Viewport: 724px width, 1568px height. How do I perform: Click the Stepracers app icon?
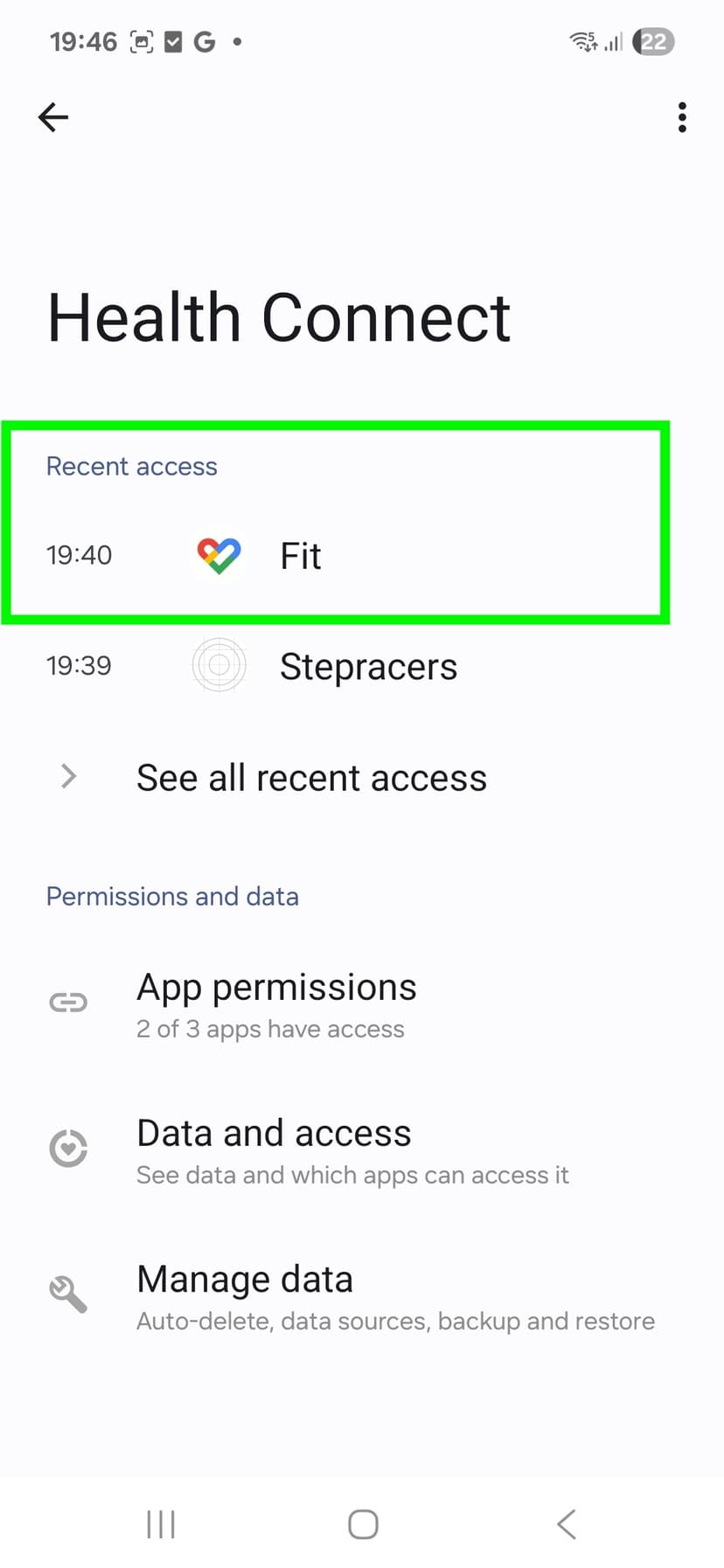219,664
